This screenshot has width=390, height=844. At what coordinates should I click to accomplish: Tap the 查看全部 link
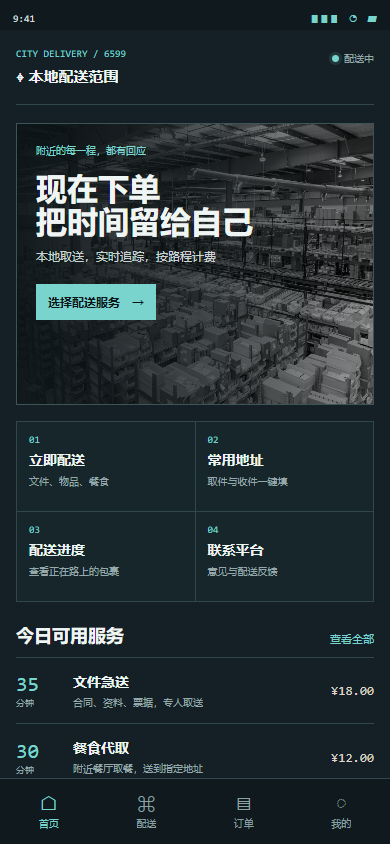(x=352, y=639)
